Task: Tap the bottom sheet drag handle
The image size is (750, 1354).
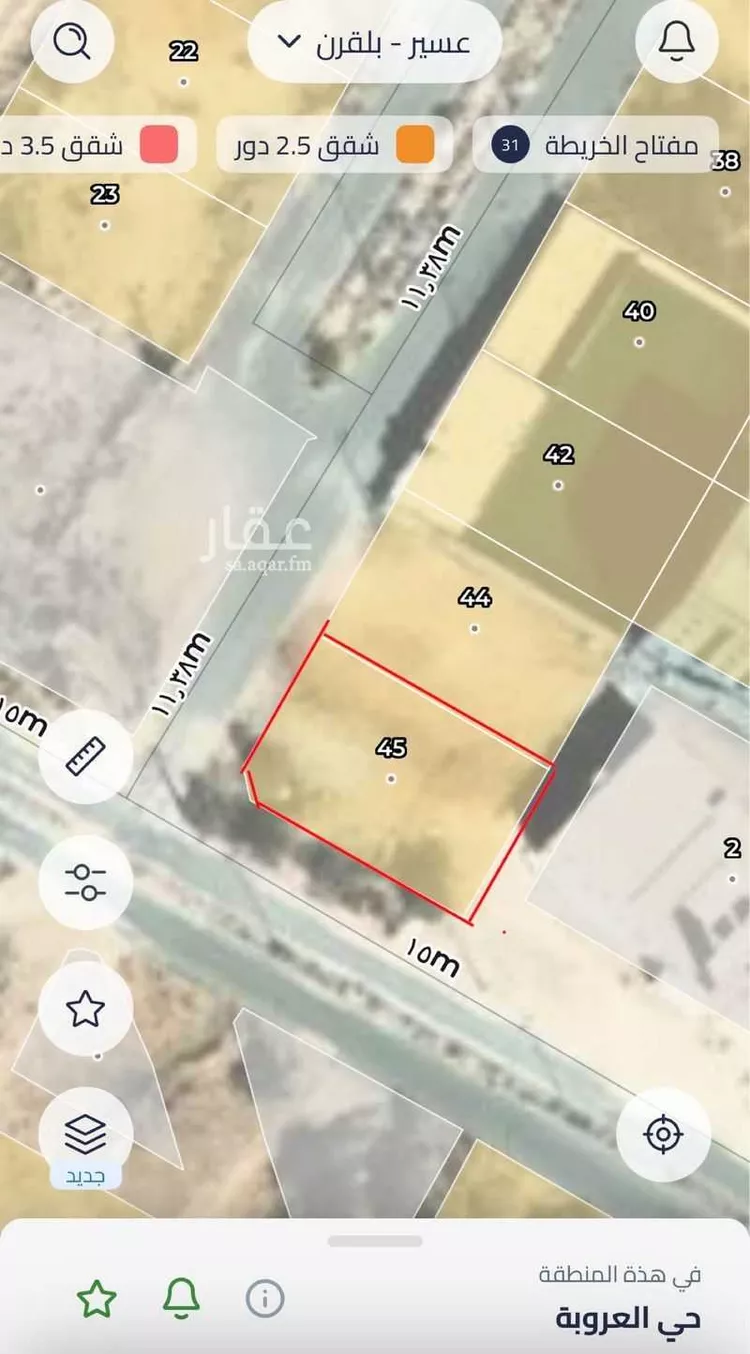Action: pos(375,1241)
